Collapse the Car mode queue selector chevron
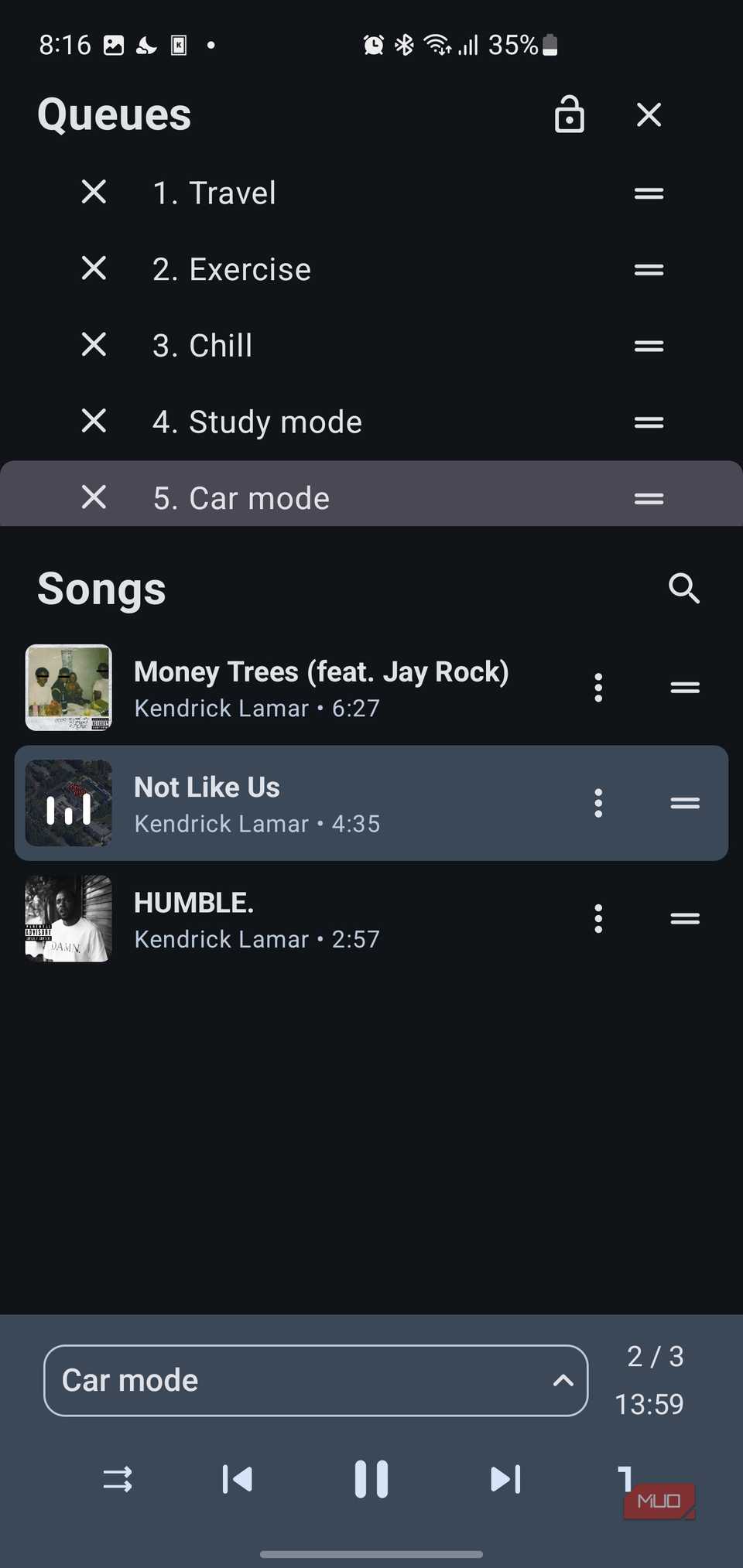 563,1380
